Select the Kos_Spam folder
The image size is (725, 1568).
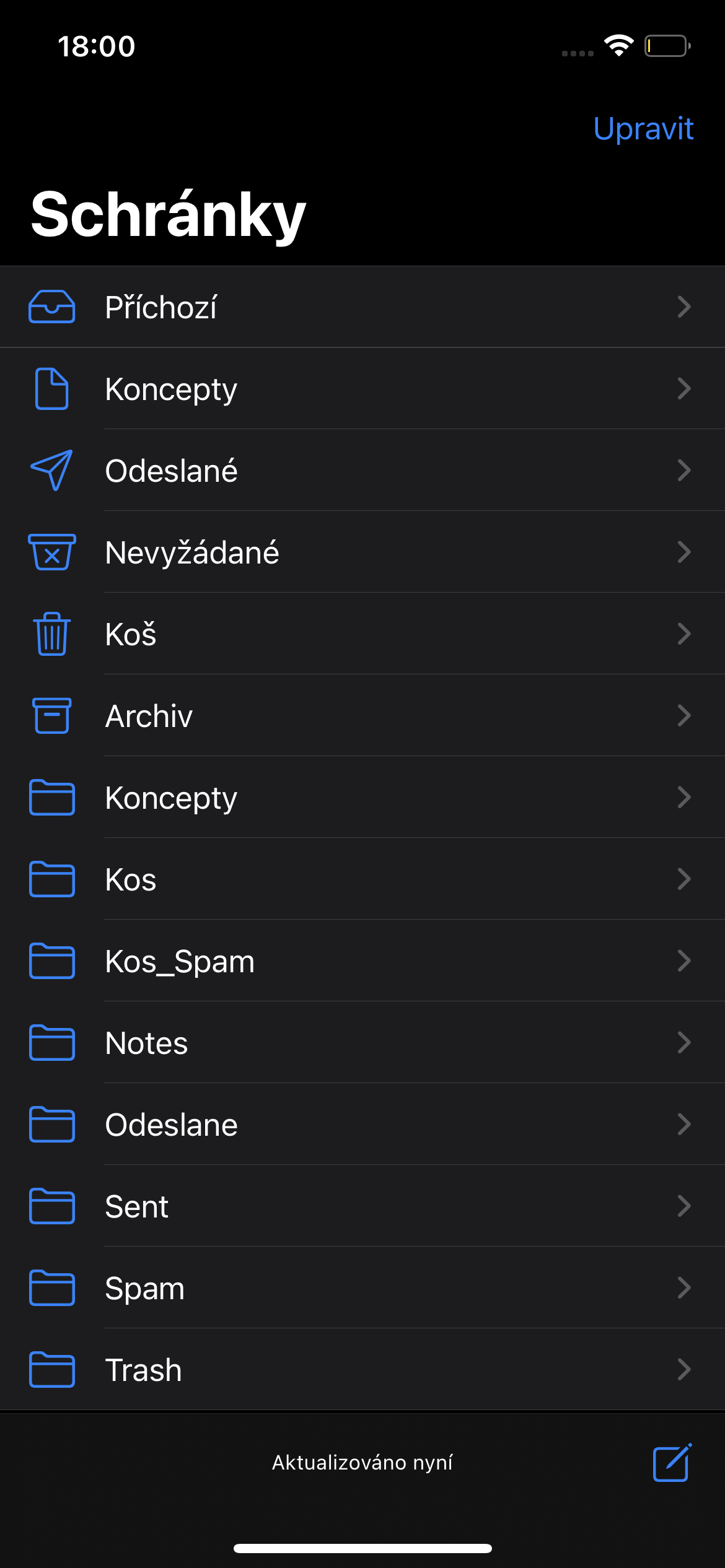point(362,961)
